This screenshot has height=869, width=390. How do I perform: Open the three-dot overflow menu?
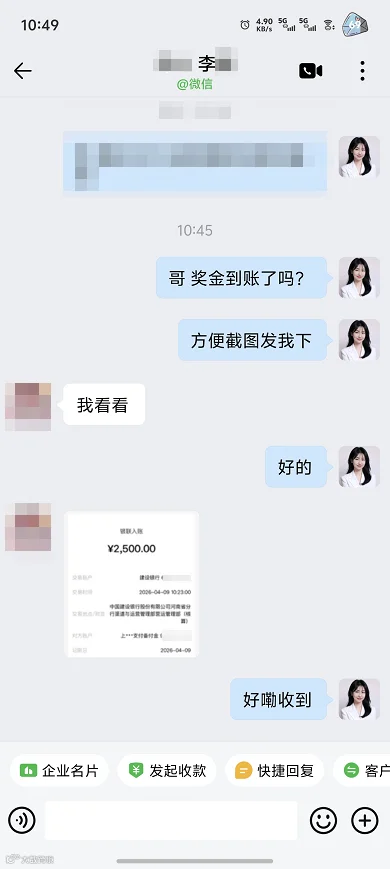(362, 70)
